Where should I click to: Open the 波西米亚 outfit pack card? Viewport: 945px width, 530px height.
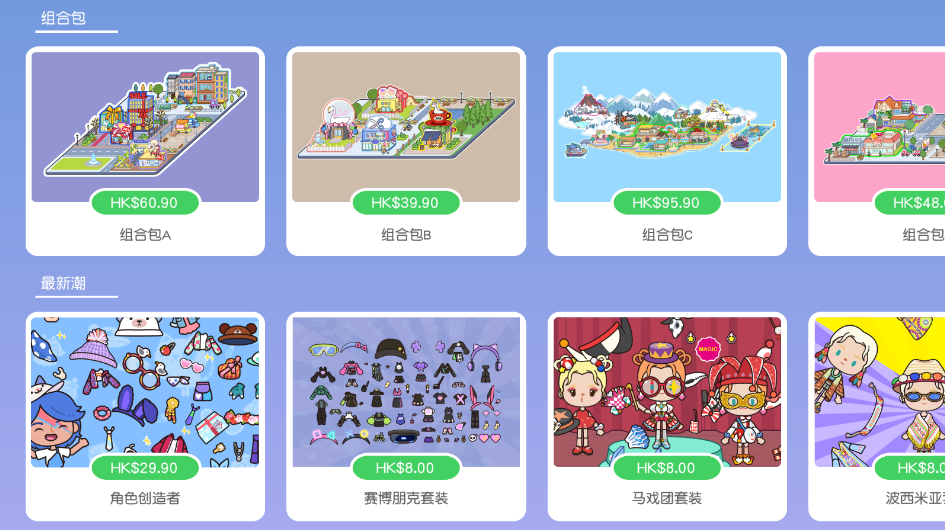click(x=880, y=390)
